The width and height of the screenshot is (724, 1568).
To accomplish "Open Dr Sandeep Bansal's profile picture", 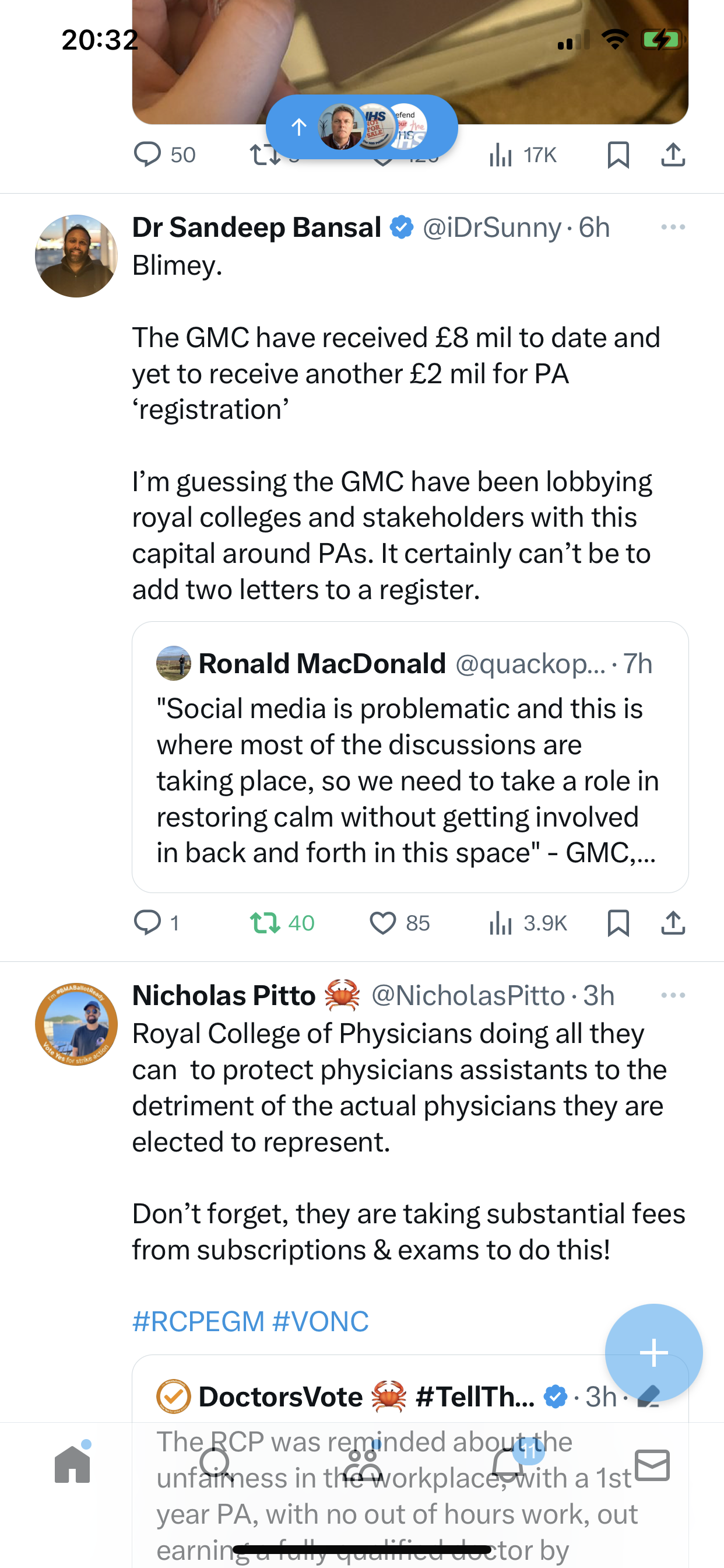I will click(x=76, y=256).
